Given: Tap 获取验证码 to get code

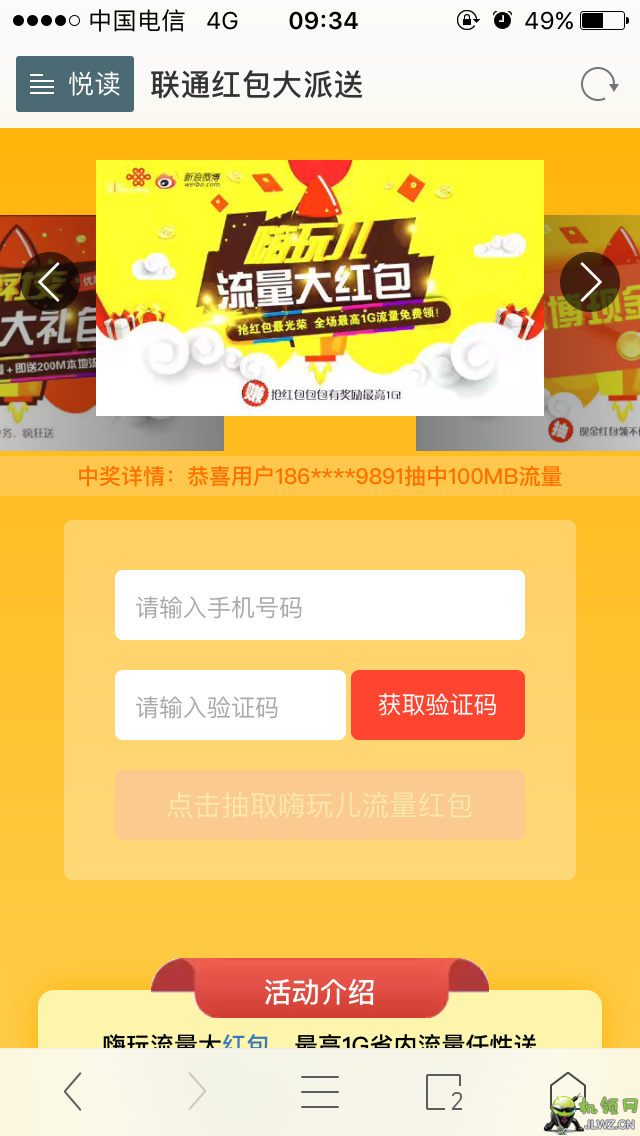Looking at the screenshot, I should 438,705.
